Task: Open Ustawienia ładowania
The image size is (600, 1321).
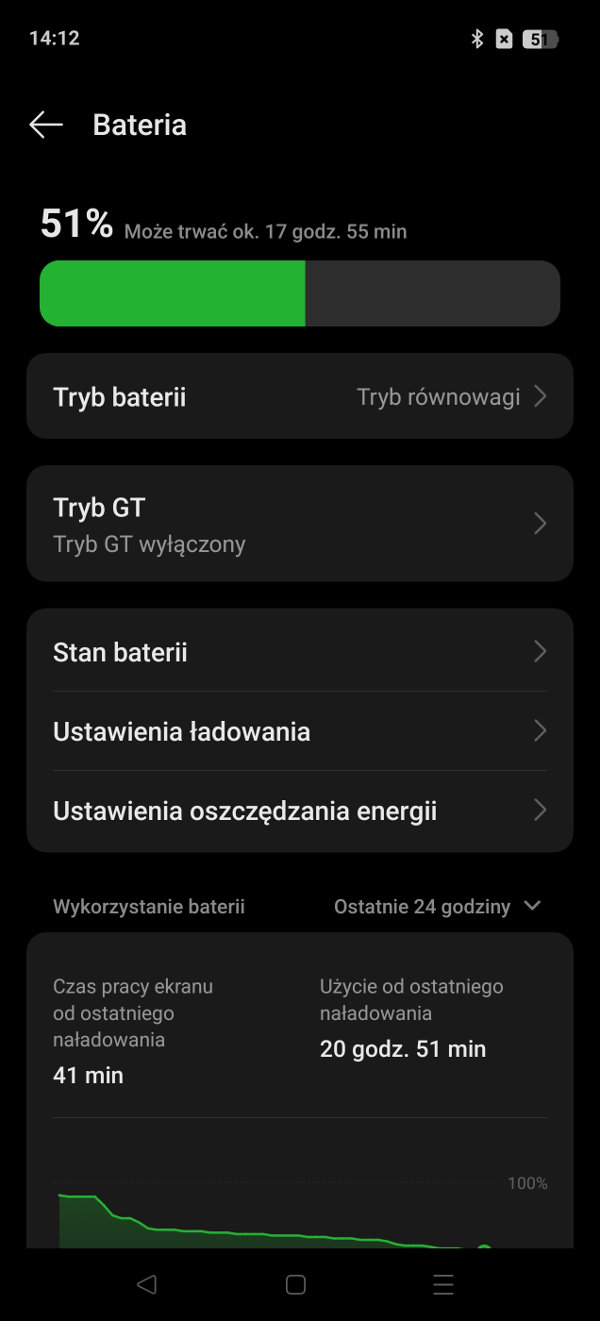Action: [300, 731]
